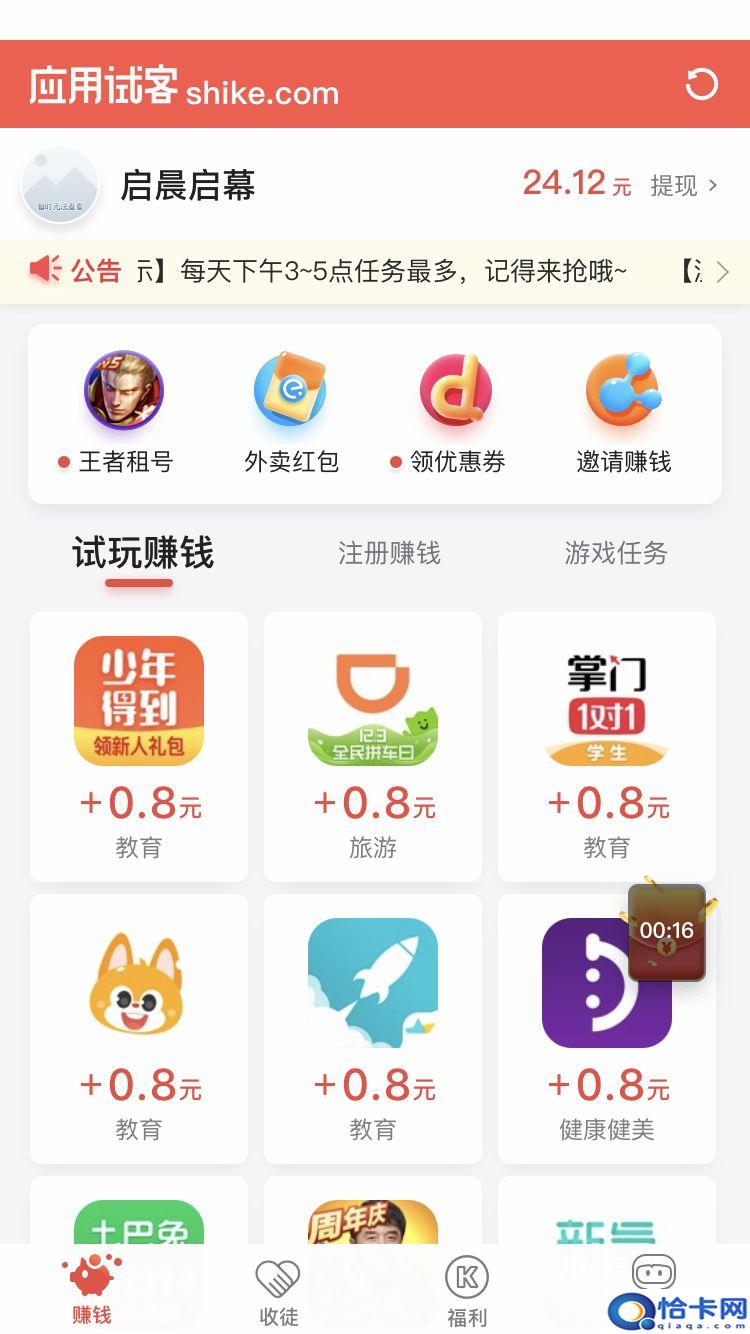Open the 少年得到 app task card
The width and height of the screenshot is (750, 1334).
point(139,746)
